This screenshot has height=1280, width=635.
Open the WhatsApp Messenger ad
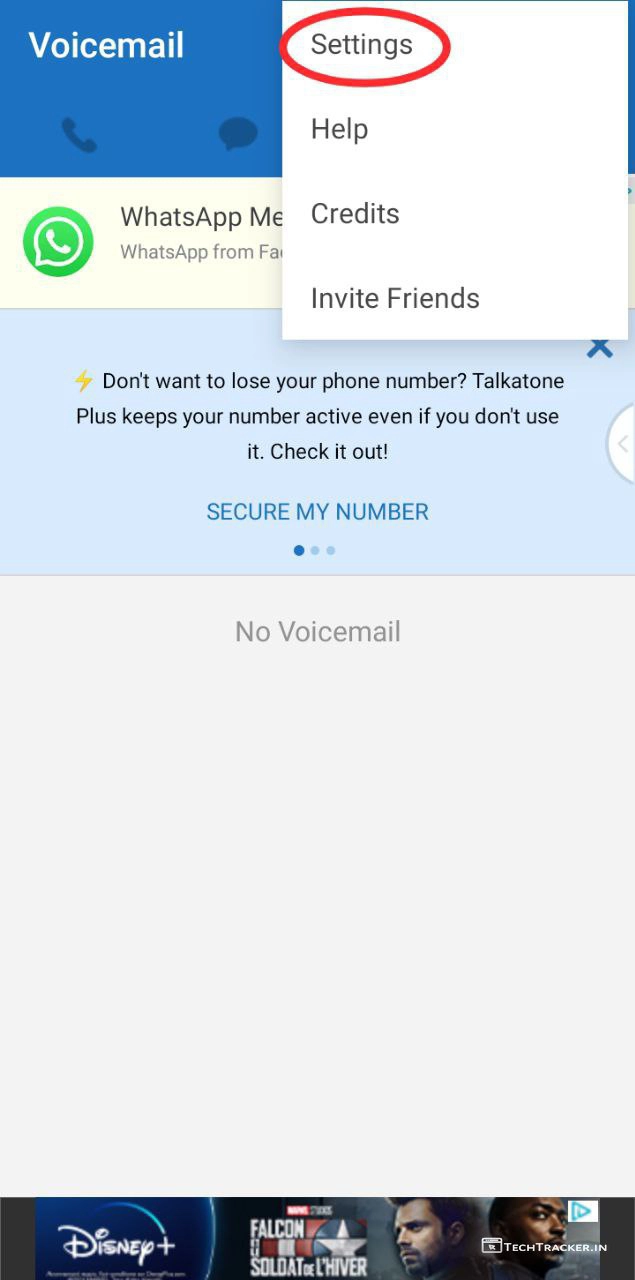[150, 242]
